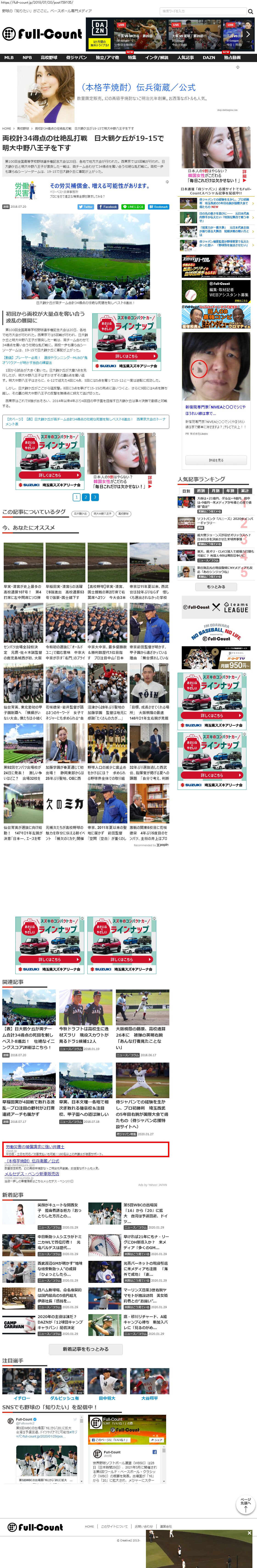Switch the ranking to the 月別 tab

point(215,491)
